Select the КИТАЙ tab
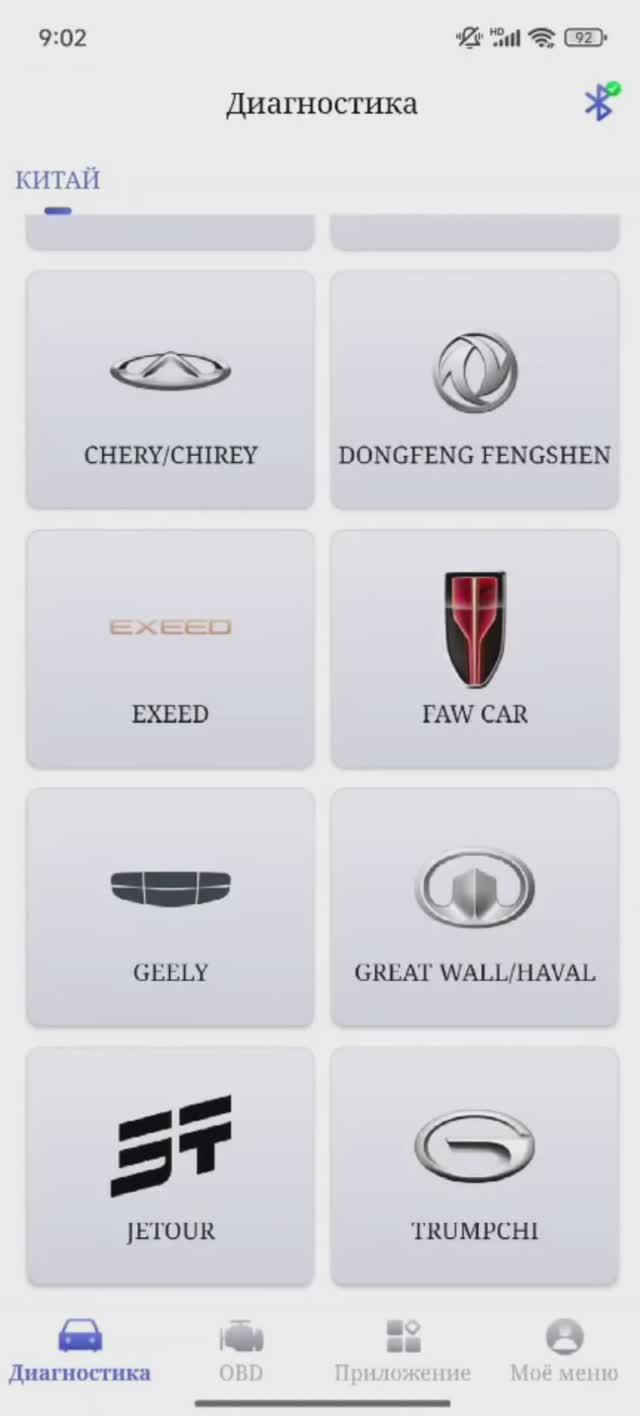Screen dimensions: 640x1416 [x=57, y=181]
